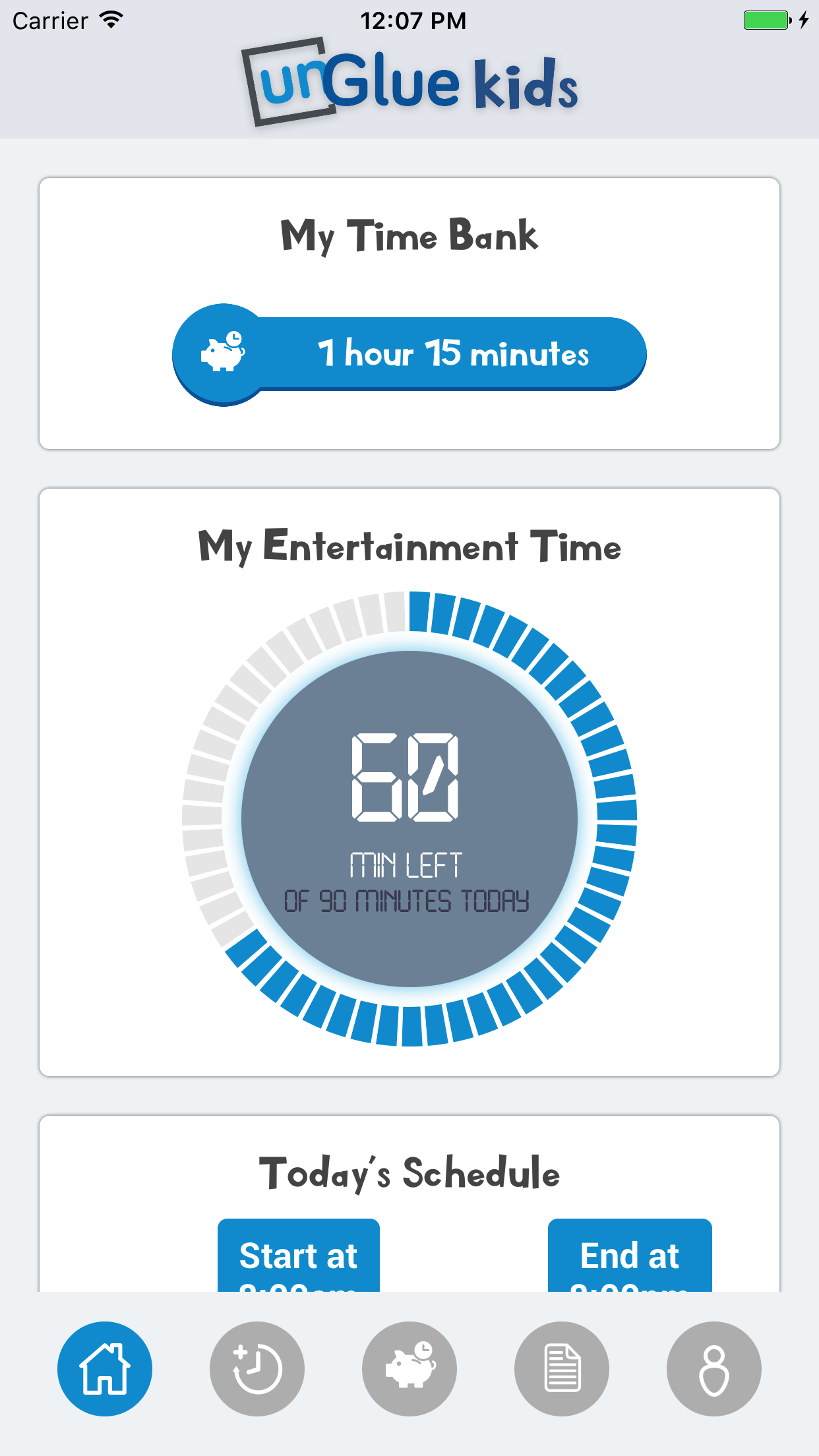Screen dimensions: 819x1456
Task: Go to the profile tab
Action: tap(713, 1369)
